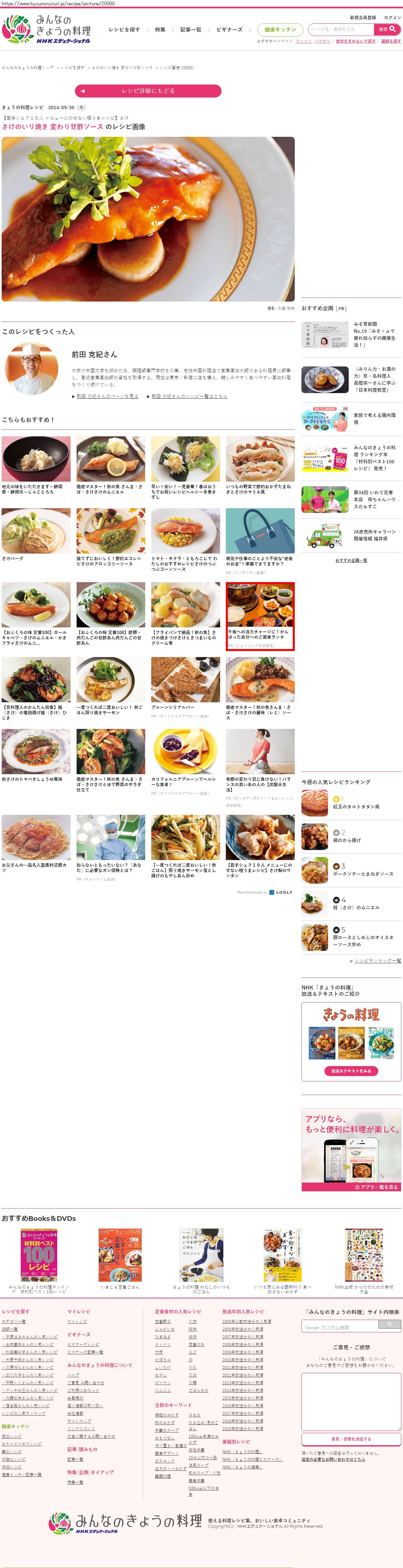Open おすすめ企画一覧 link
The height and width of the screenshot is (1568, 403).
coord(351,560)
